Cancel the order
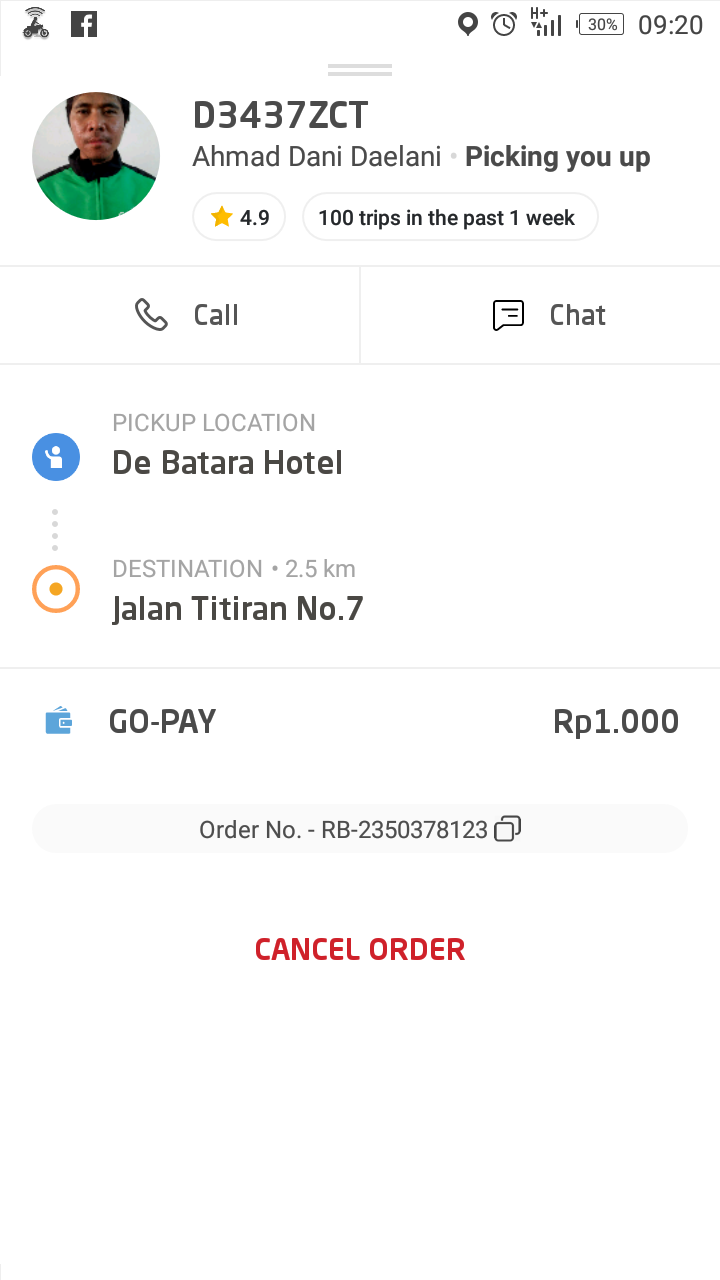The image size is (720, 1280). 360,949
